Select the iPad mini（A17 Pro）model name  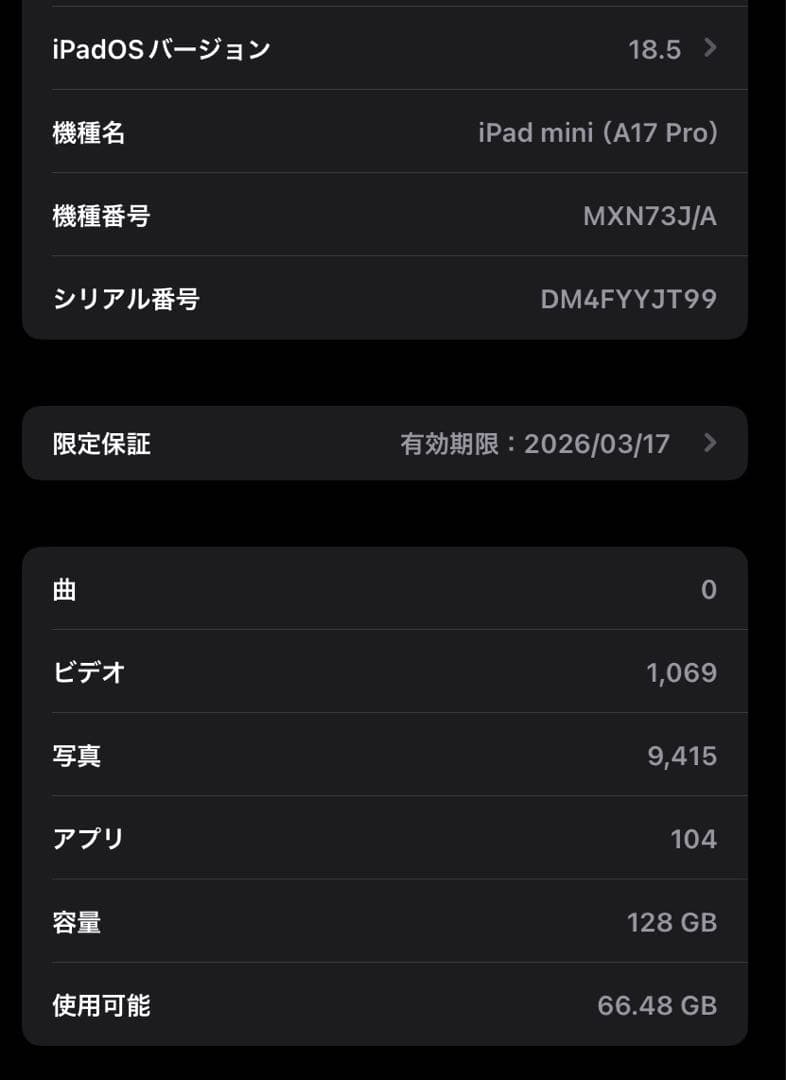pyautogui.click(x=598, y=133)
